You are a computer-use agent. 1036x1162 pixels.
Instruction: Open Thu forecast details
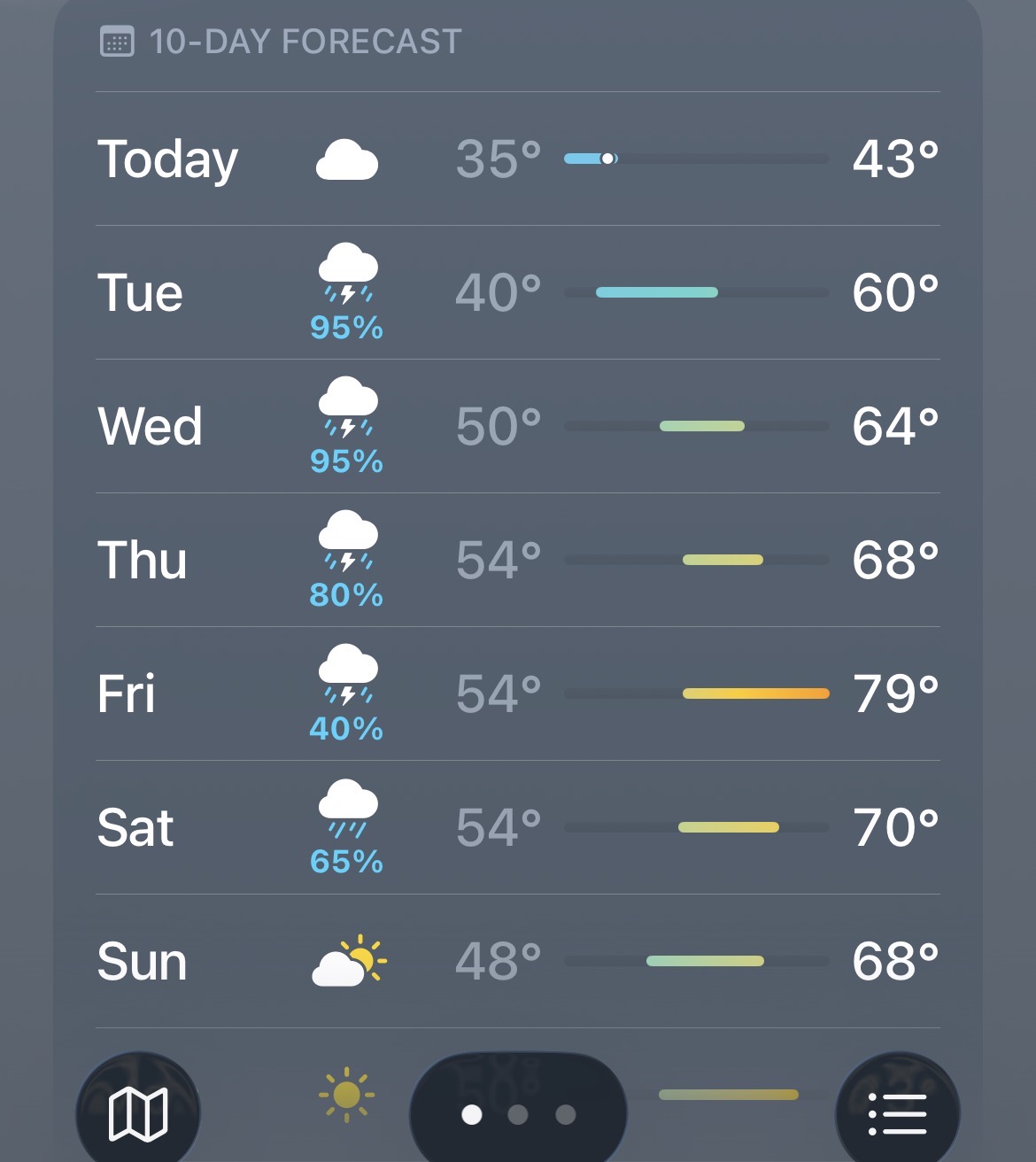click(517, 561)
